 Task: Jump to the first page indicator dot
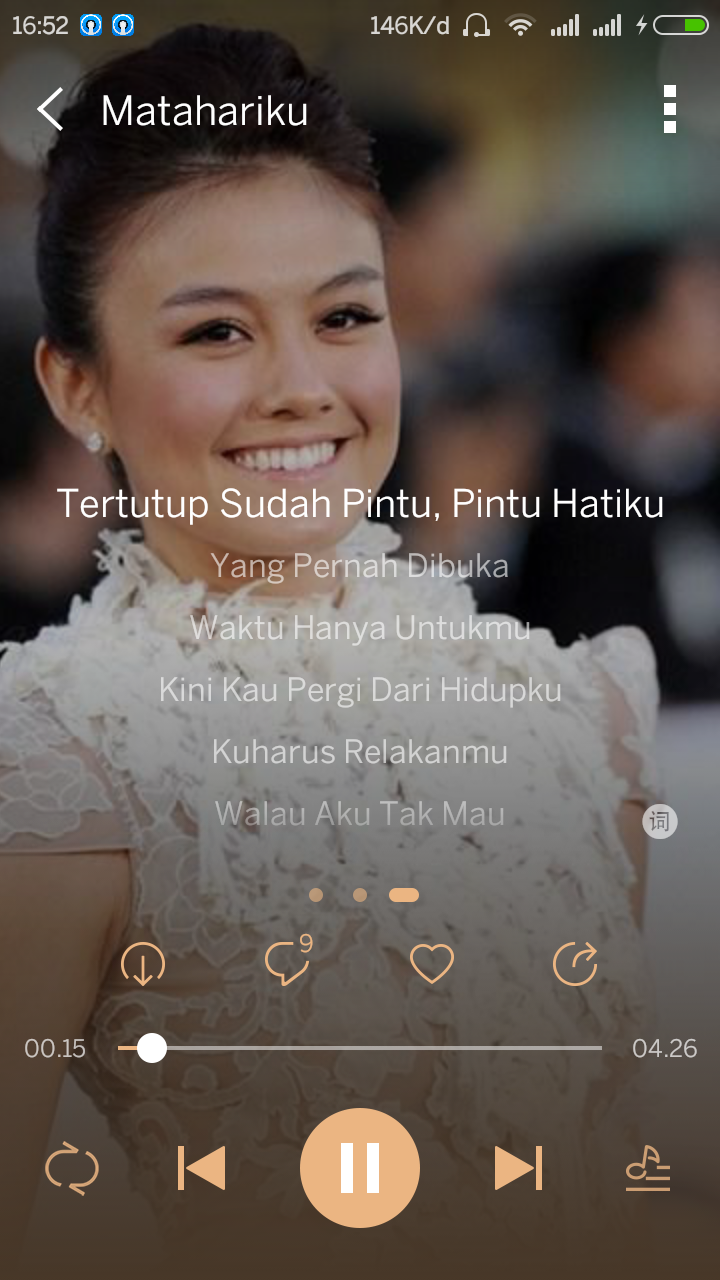click(x=316, y=895)
